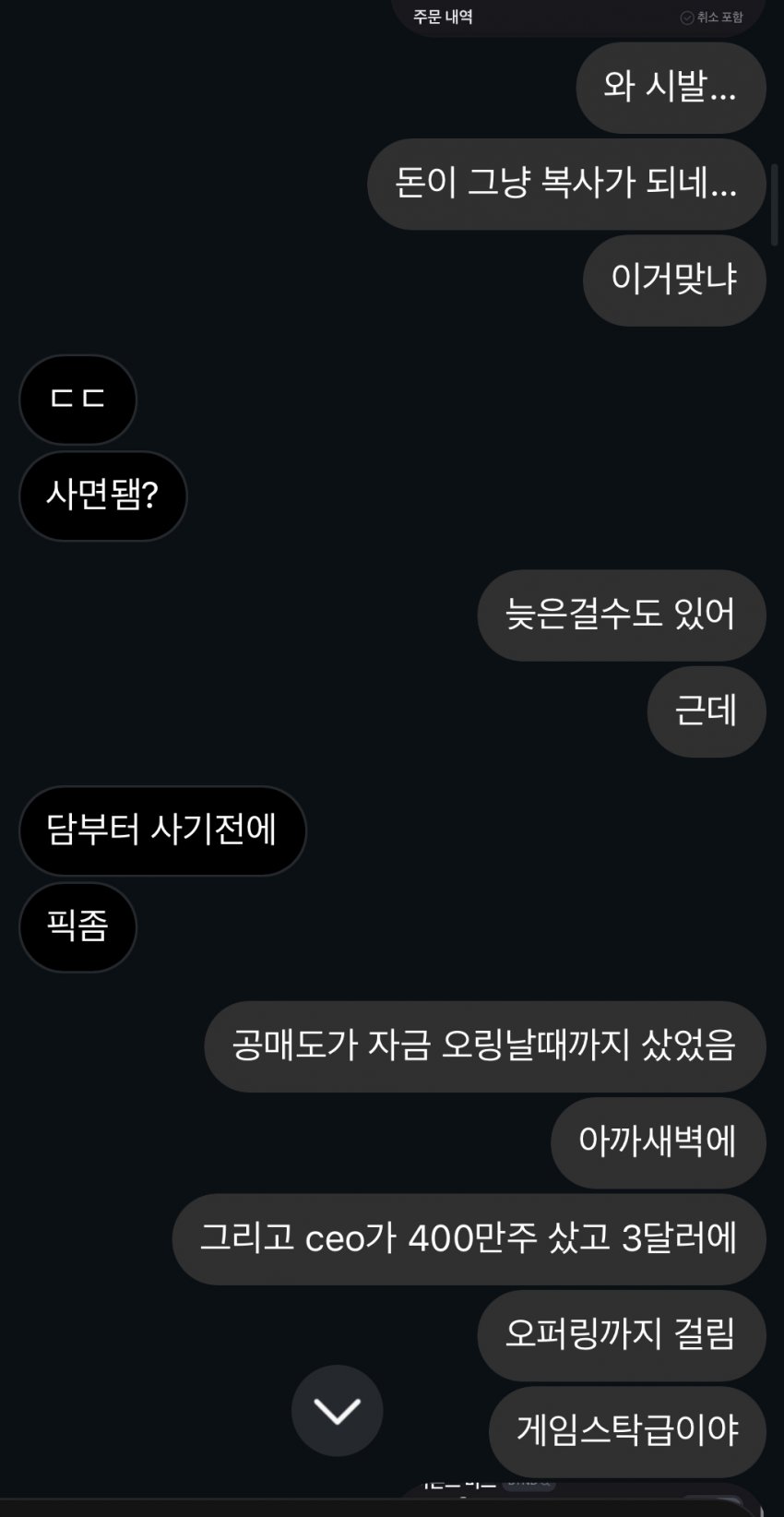Open the shared 주문 내역 screenshot image
Screen dimensions: 784x1517
coord(577,18)
